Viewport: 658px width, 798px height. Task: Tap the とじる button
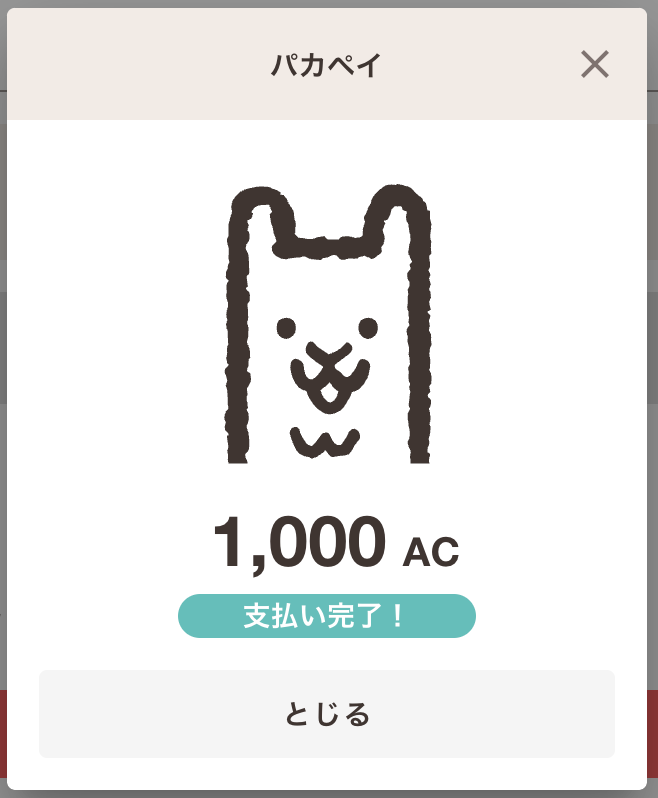[327, 714]
